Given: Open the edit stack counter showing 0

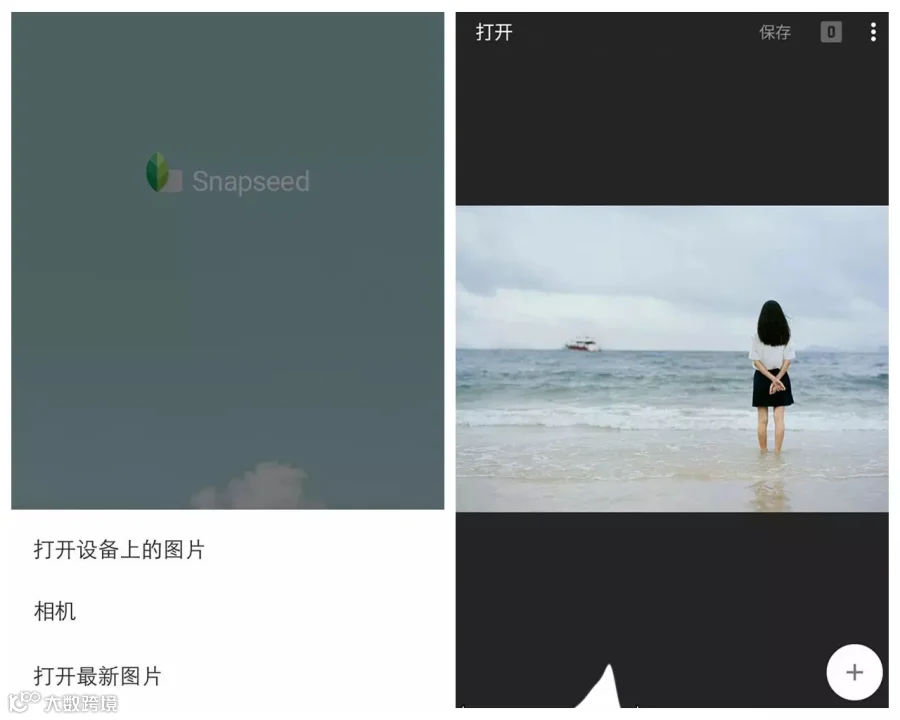Looking at the screenshot, I should (831, 32).
